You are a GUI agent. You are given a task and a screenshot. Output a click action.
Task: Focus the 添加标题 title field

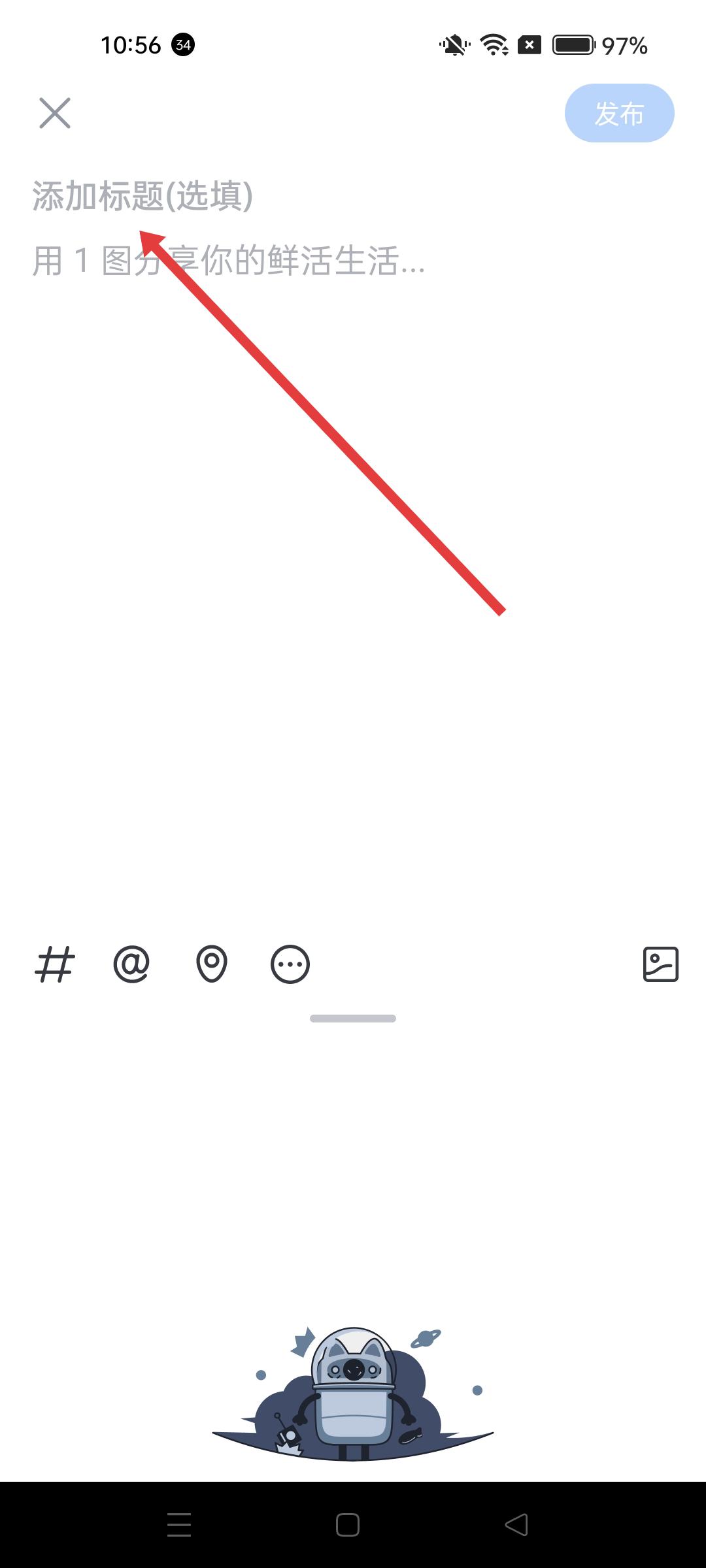pyautogui.click(x=143, y=196)
